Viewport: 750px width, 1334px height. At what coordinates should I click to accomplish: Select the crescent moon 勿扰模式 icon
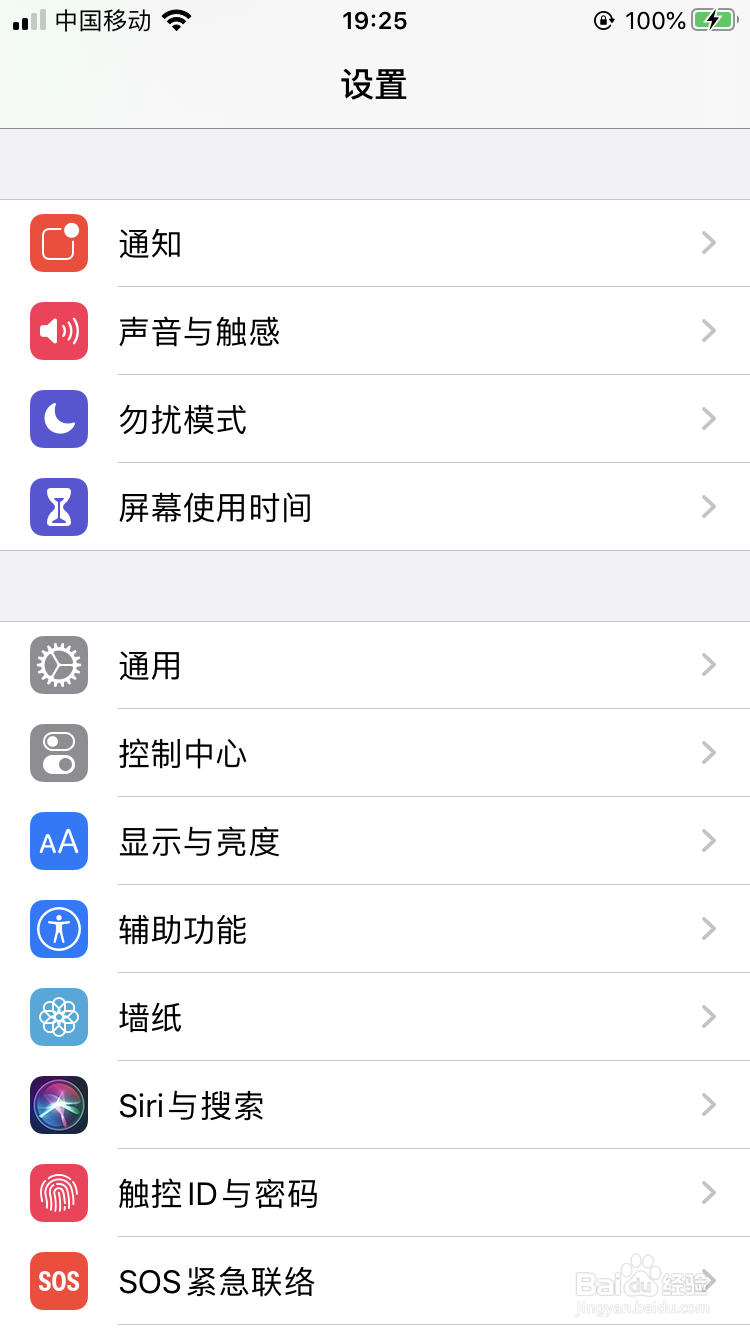58,419
